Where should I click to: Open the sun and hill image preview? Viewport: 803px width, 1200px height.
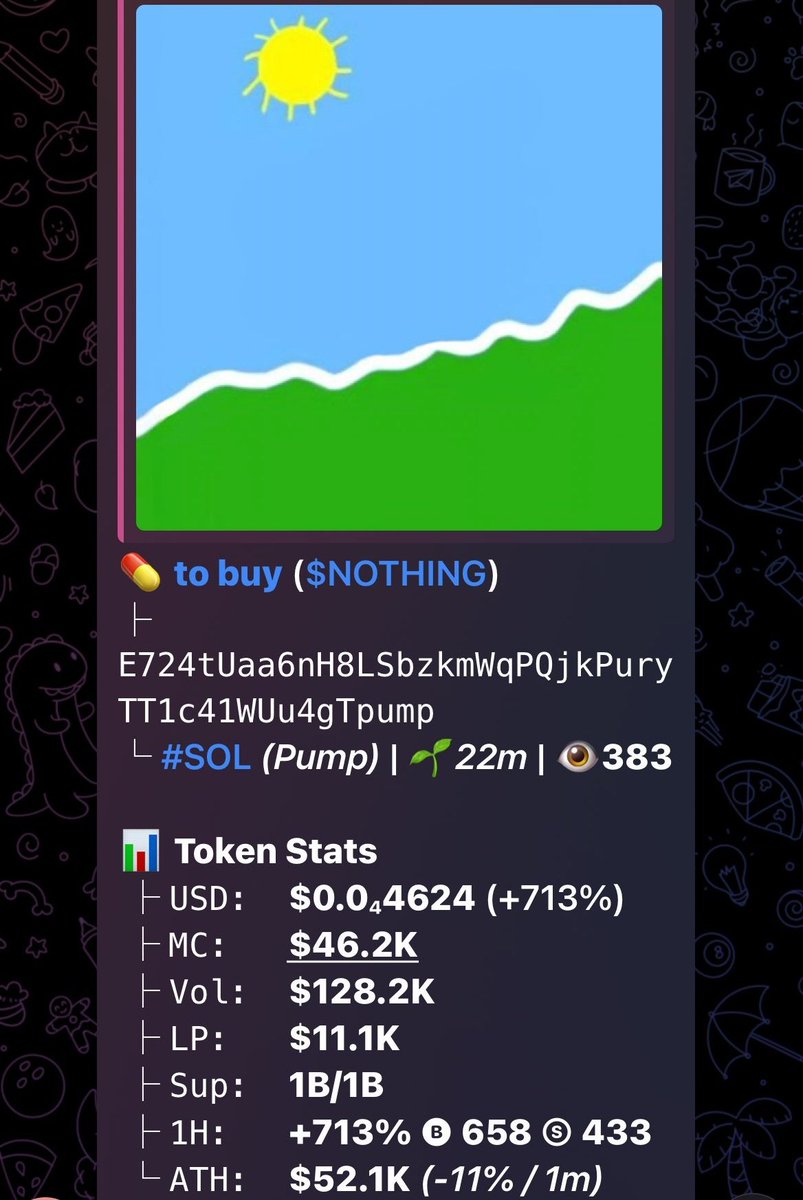(398, 268)
